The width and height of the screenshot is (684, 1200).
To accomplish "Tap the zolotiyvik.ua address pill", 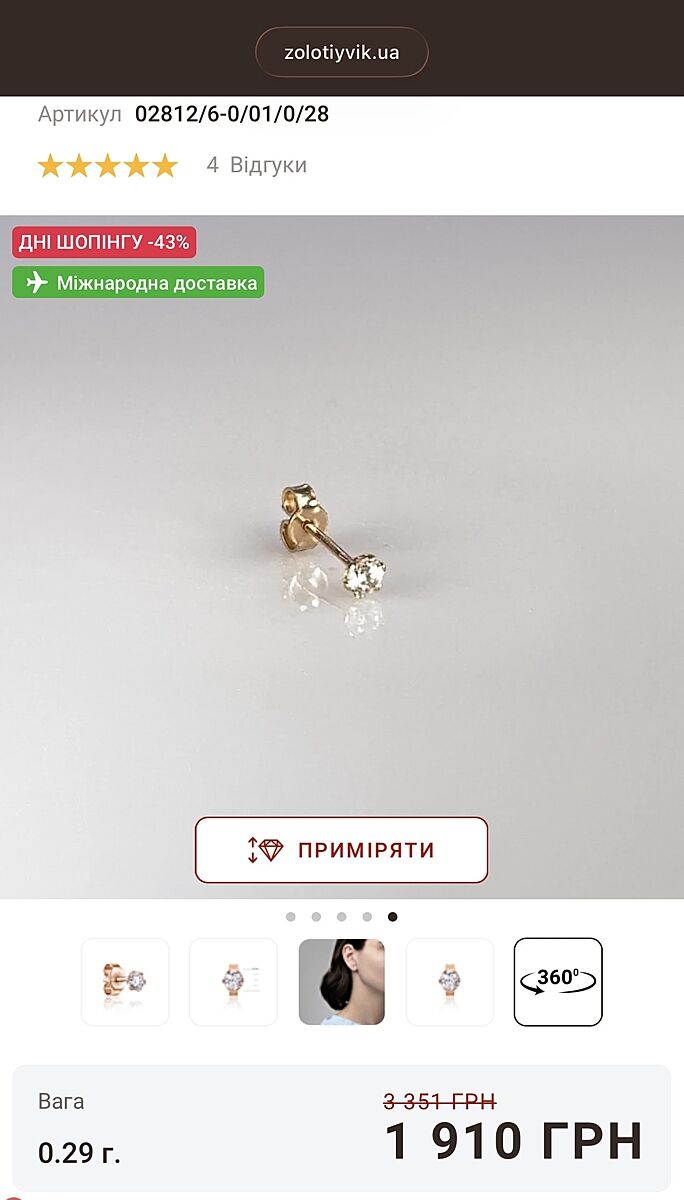I will [341, 52].
